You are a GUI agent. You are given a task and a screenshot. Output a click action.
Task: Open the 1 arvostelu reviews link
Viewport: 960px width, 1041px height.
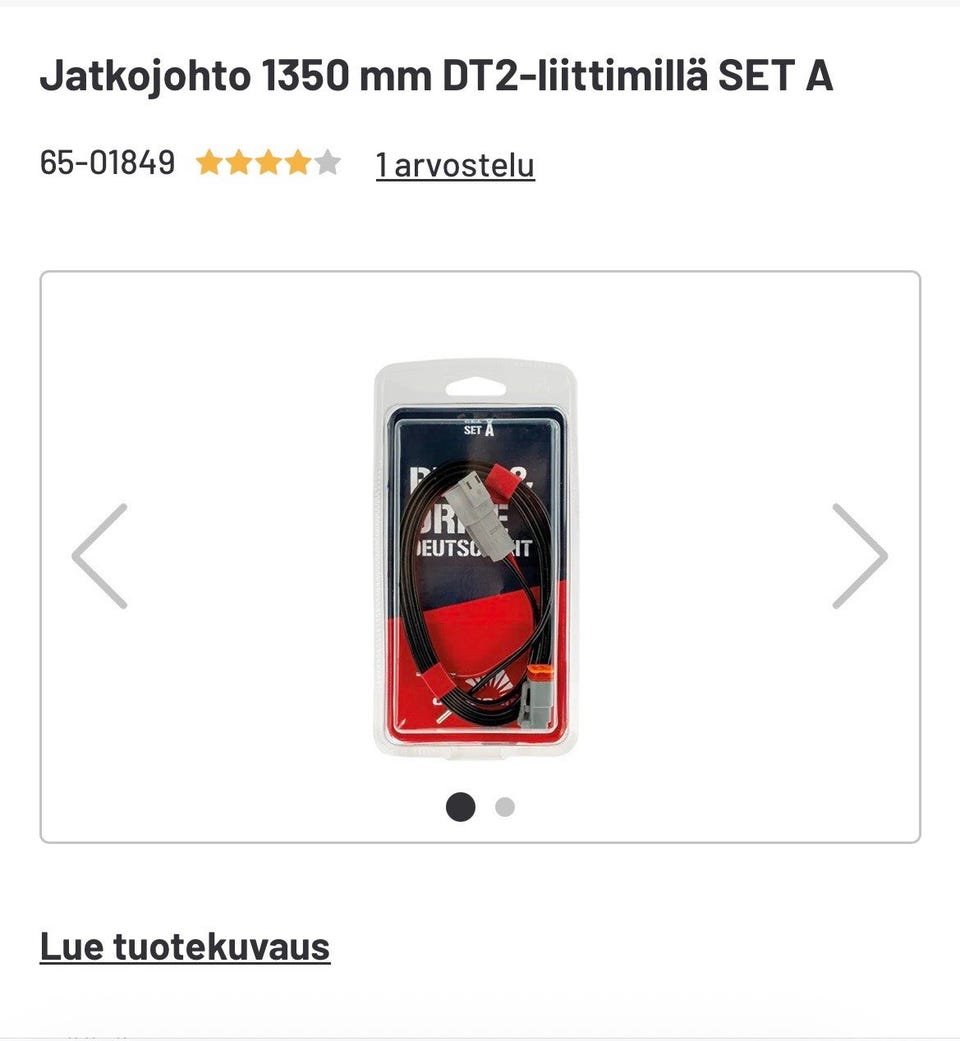coord(455,164)
